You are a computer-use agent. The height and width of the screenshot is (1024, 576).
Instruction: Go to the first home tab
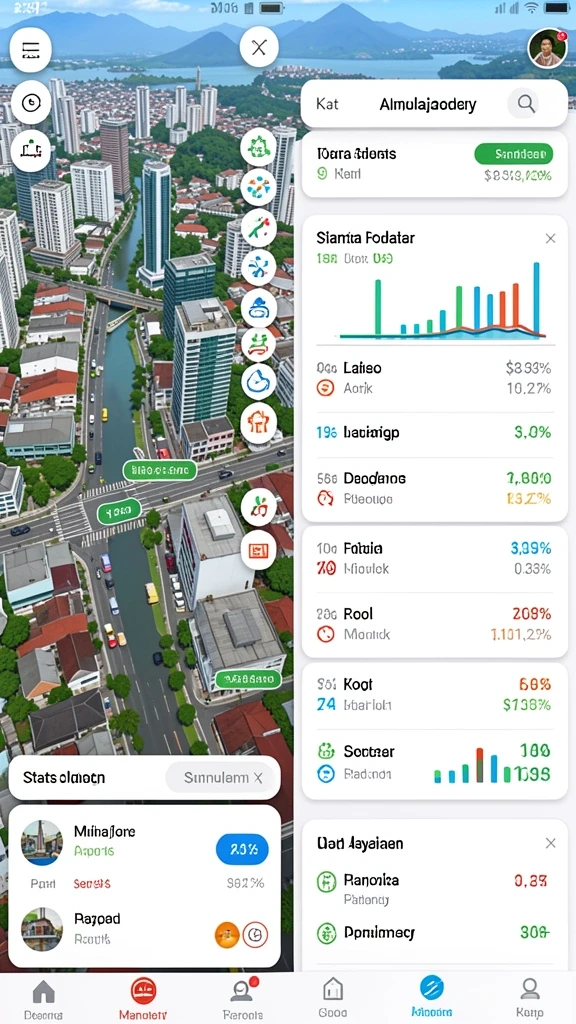click(x=44, y=999)
